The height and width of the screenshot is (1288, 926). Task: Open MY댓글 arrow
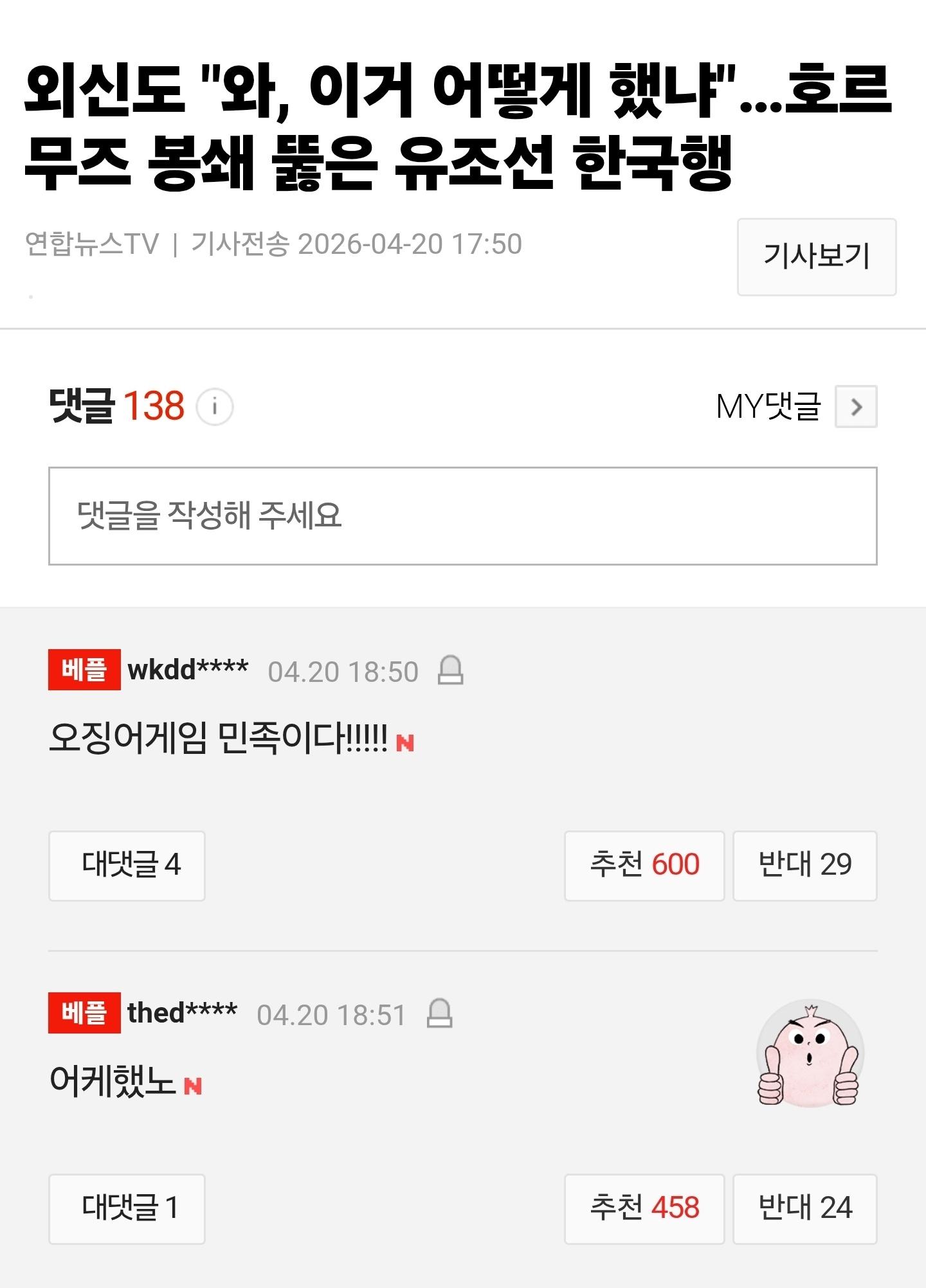click(855, 407)
